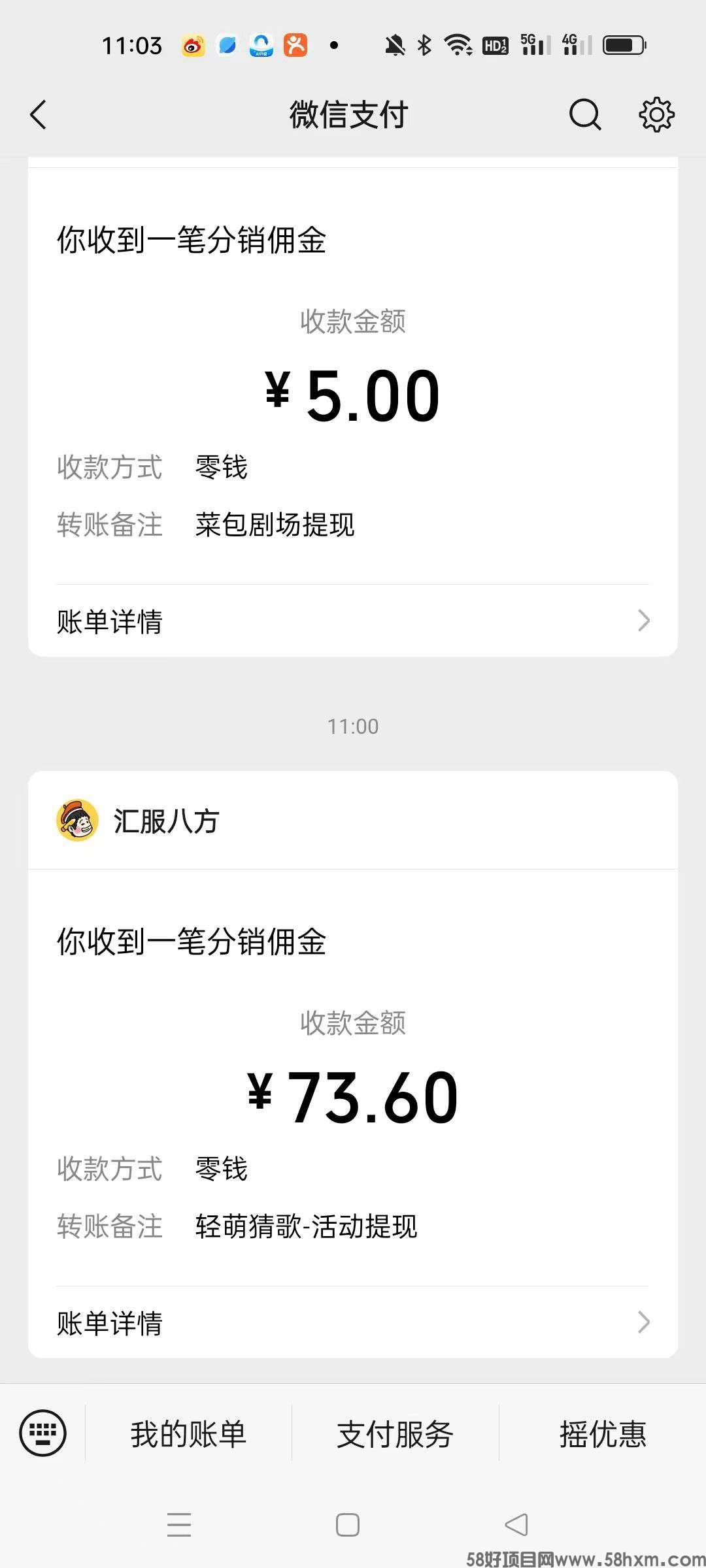706x1568 pixels.
Task: Tap the system home button
Action: click(347, 1525)
